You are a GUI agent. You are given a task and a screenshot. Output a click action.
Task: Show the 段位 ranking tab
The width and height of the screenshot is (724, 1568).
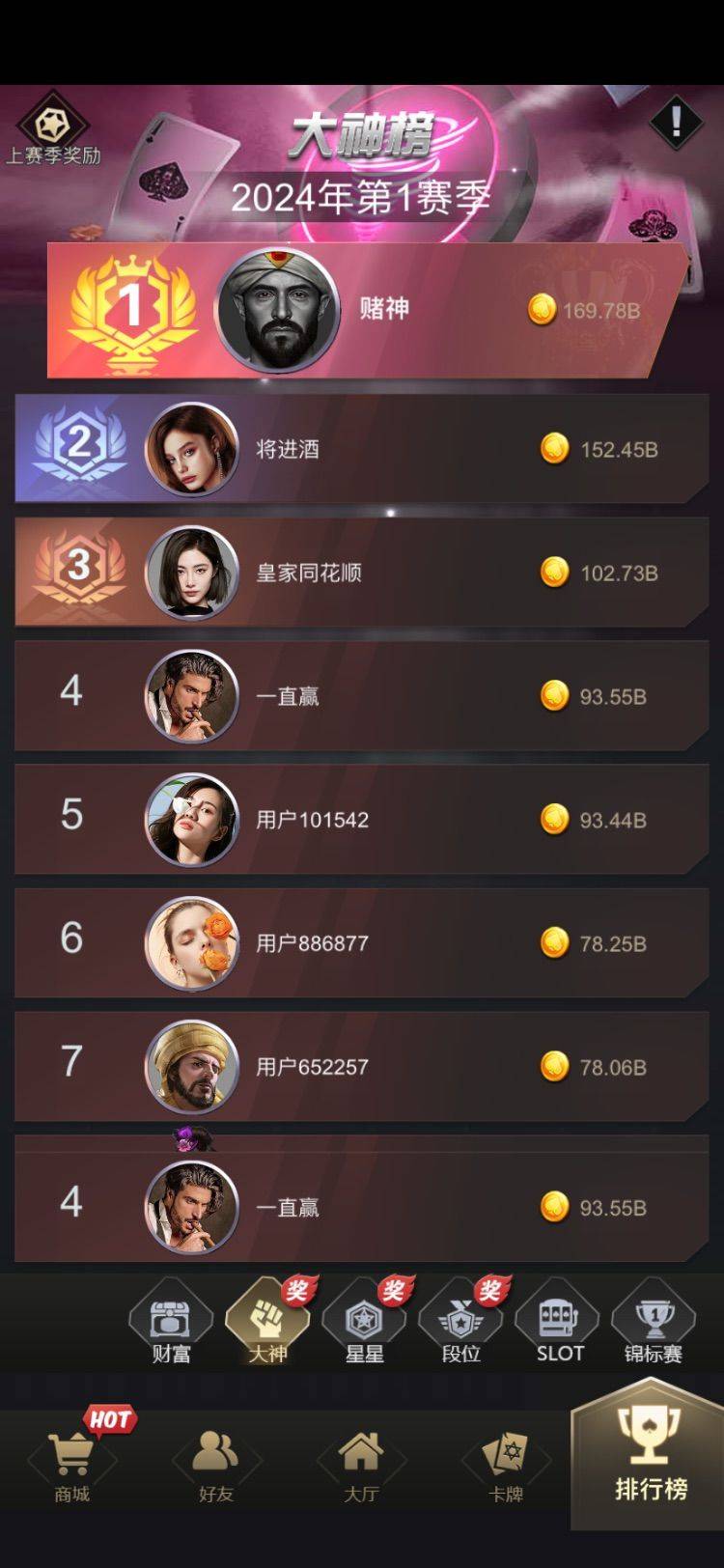pyautogui.click(x=460, y=1329)
